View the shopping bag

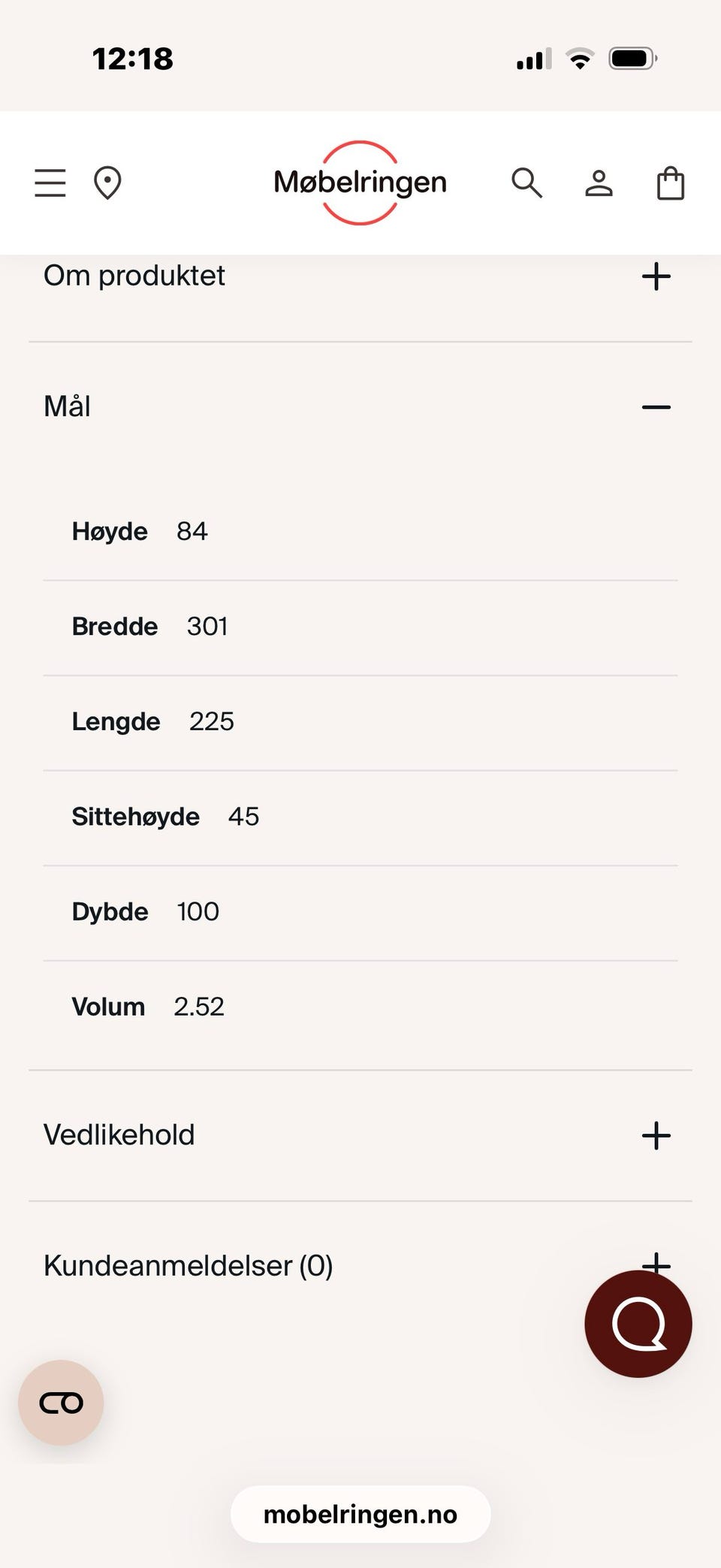671,183
